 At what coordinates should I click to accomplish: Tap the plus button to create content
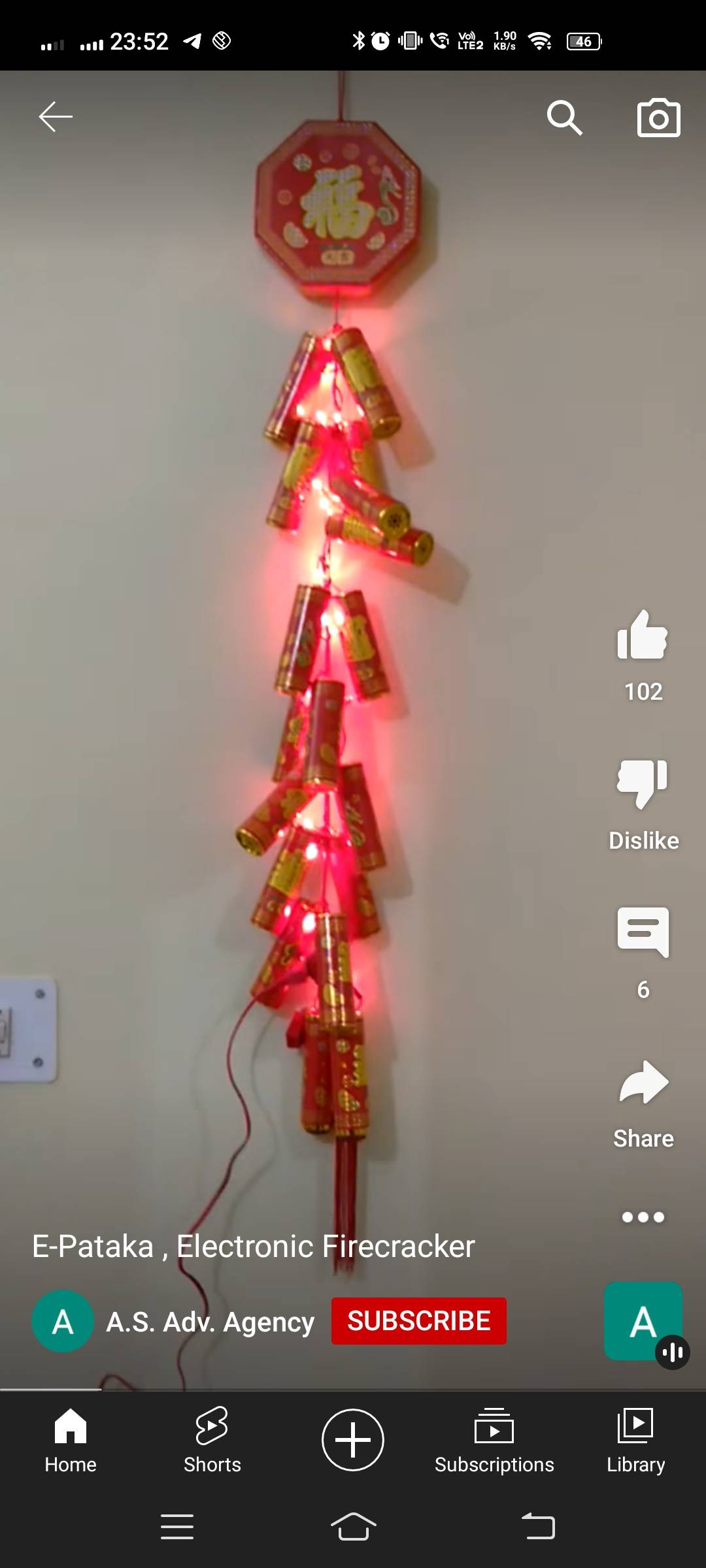tap(353, 1440)
